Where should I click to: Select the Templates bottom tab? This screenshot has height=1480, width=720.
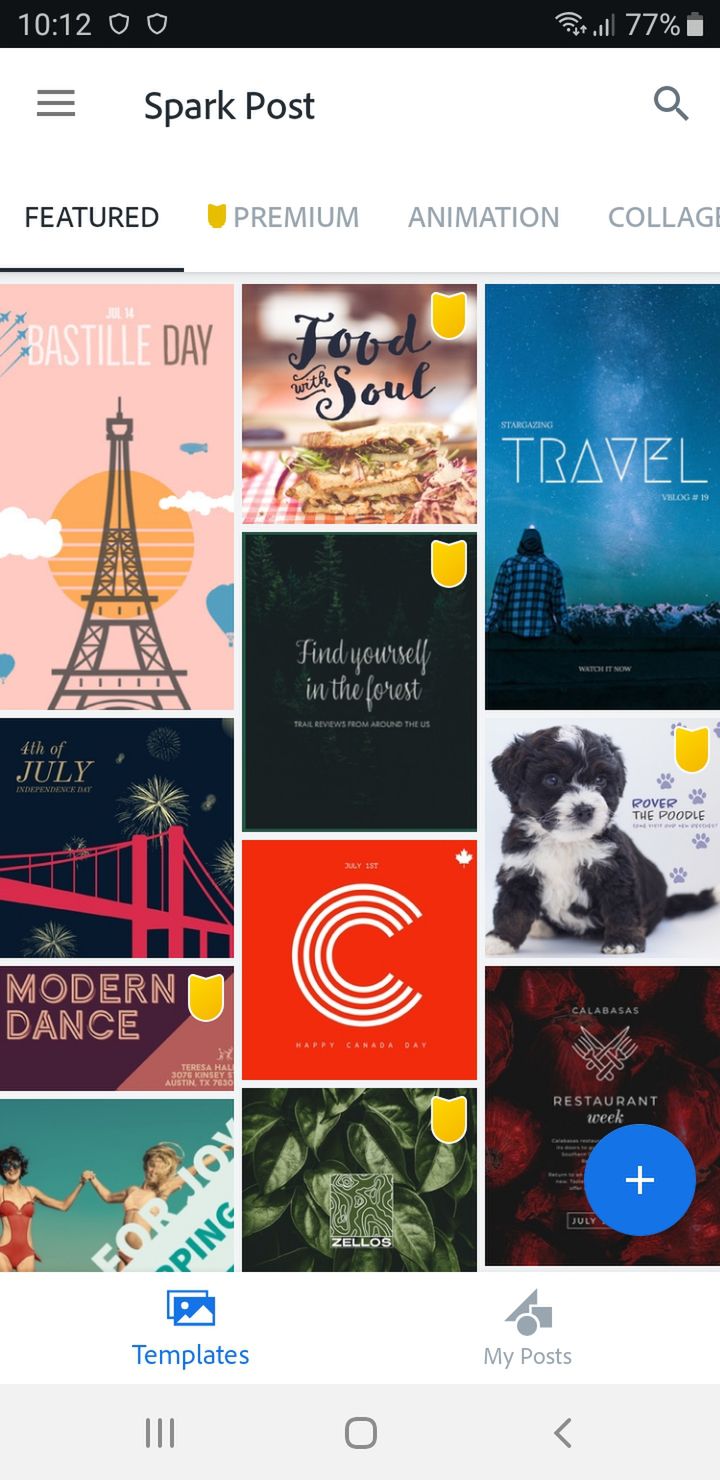[x=191, y=1329]
